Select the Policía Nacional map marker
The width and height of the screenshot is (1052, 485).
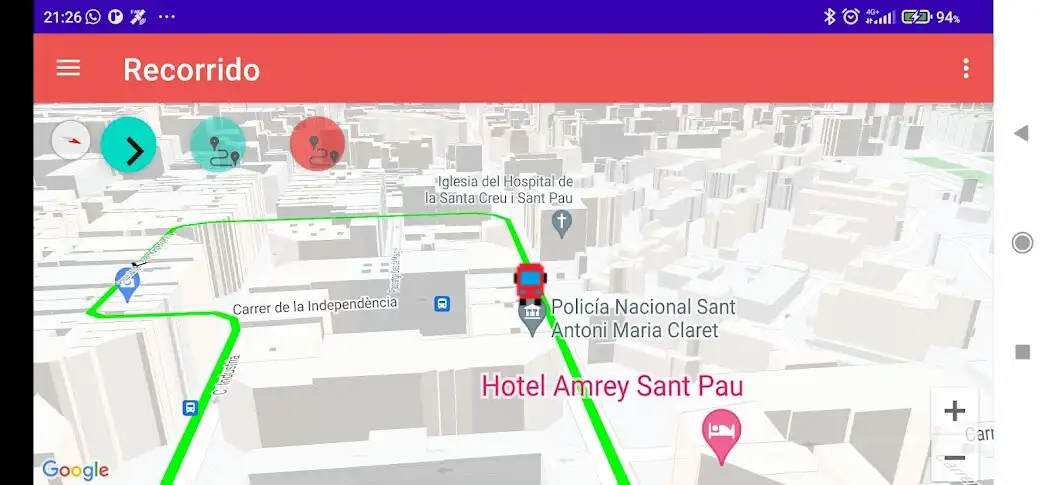pos(532,319)
